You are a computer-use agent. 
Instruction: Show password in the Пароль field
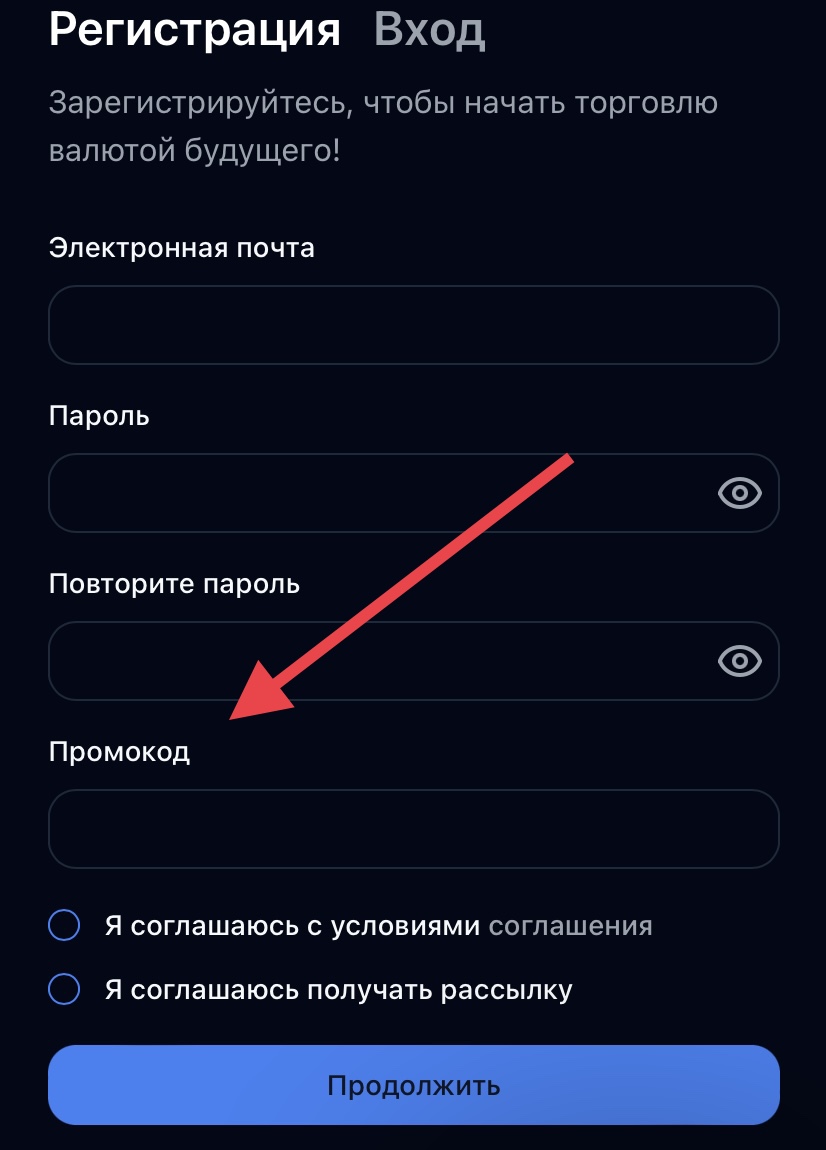coord(740,493)
